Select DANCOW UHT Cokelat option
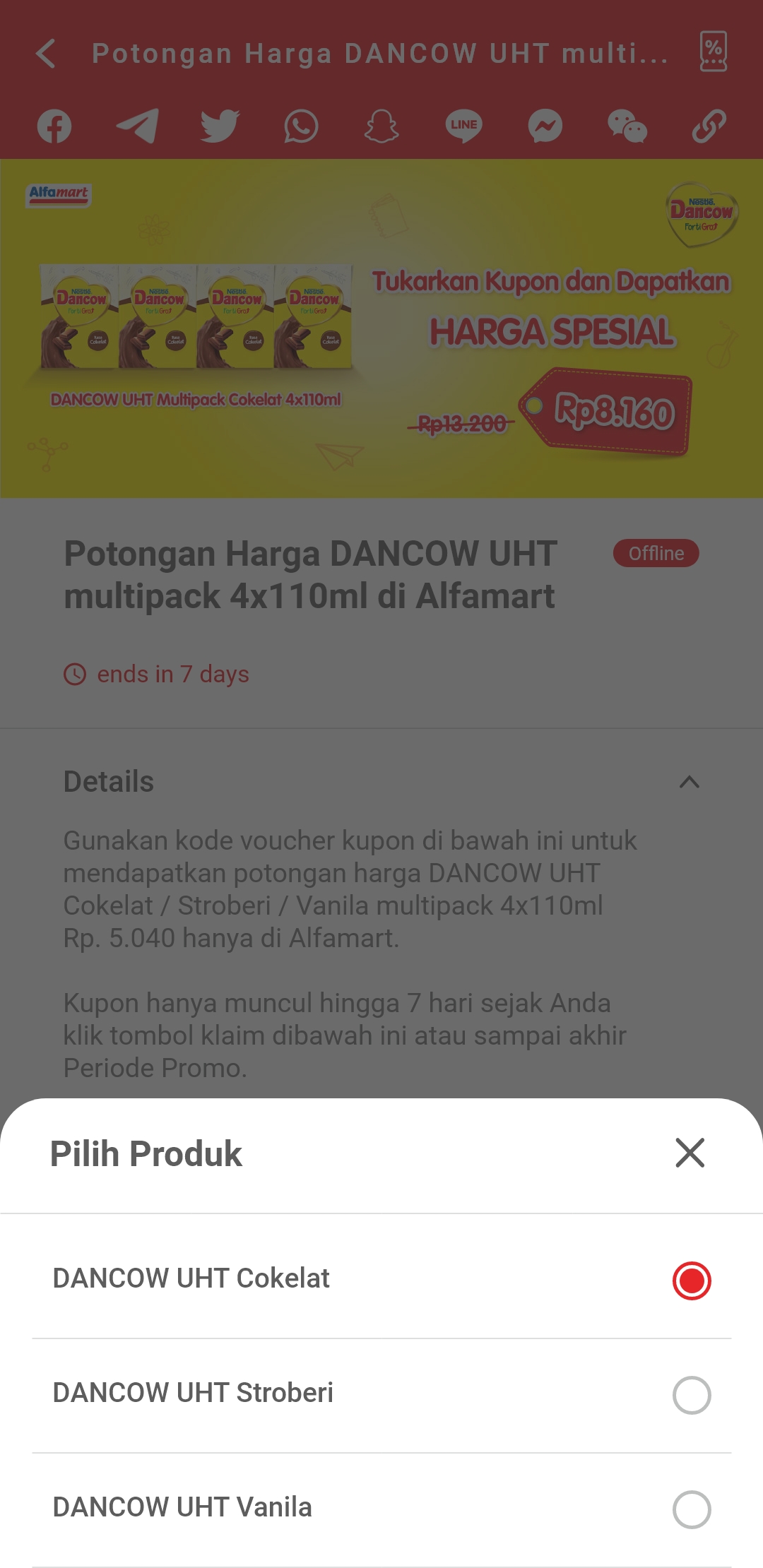The image size is (763, 1568). click(381, 1280)
